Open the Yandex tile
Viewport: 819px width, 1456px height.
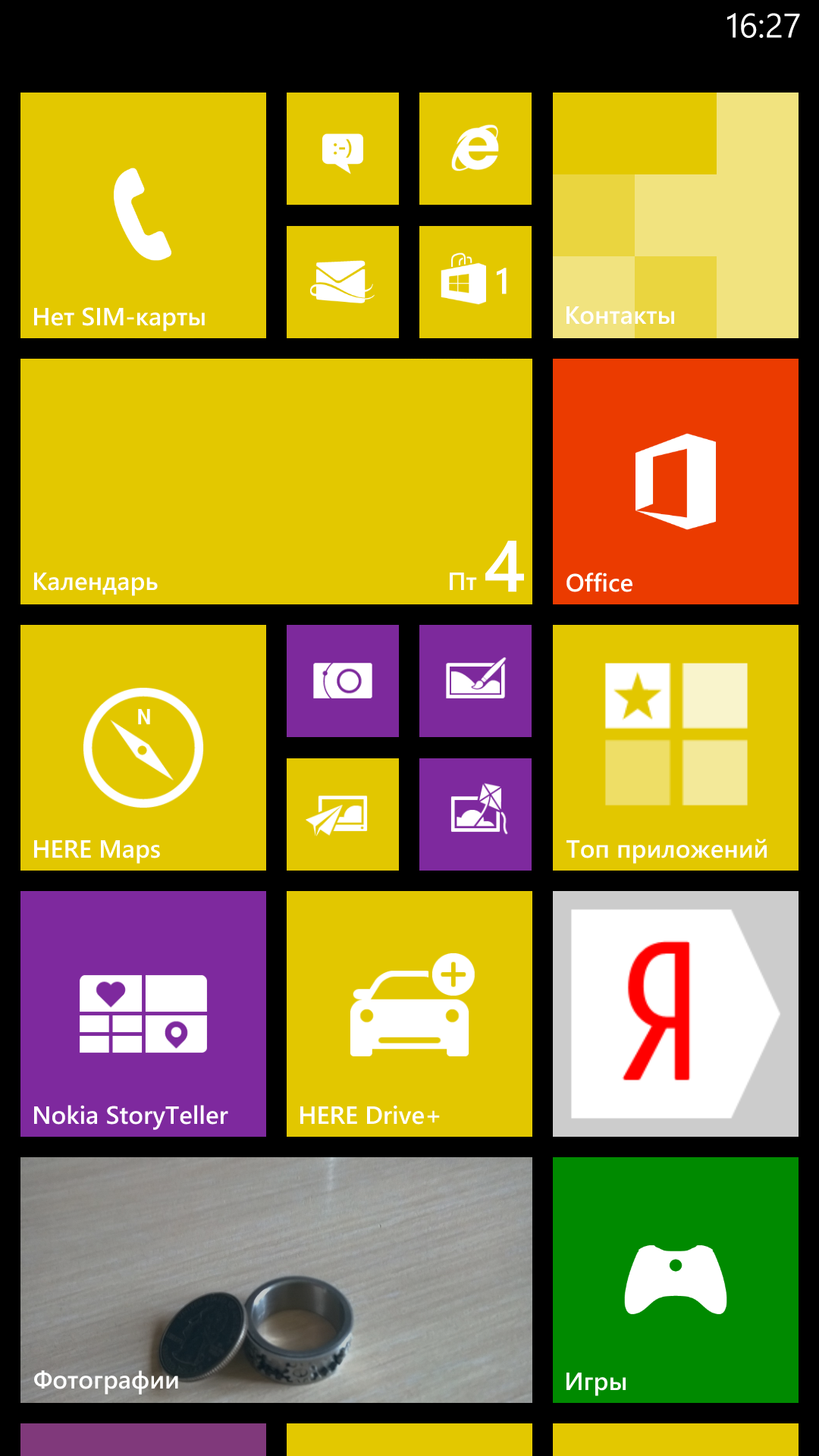[x=676, y=1014]
